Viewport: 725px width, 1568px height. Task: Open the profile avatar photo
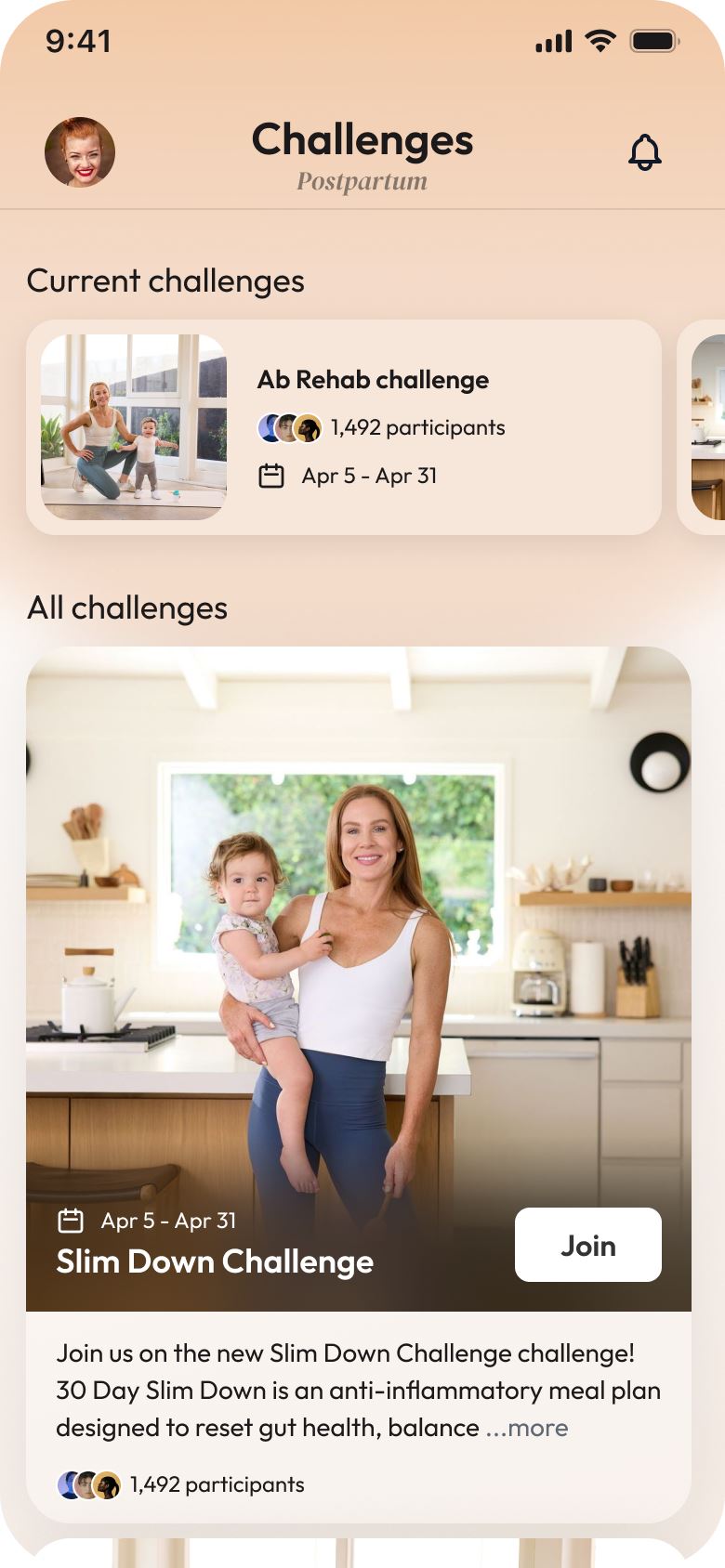(x=80, y=152)
